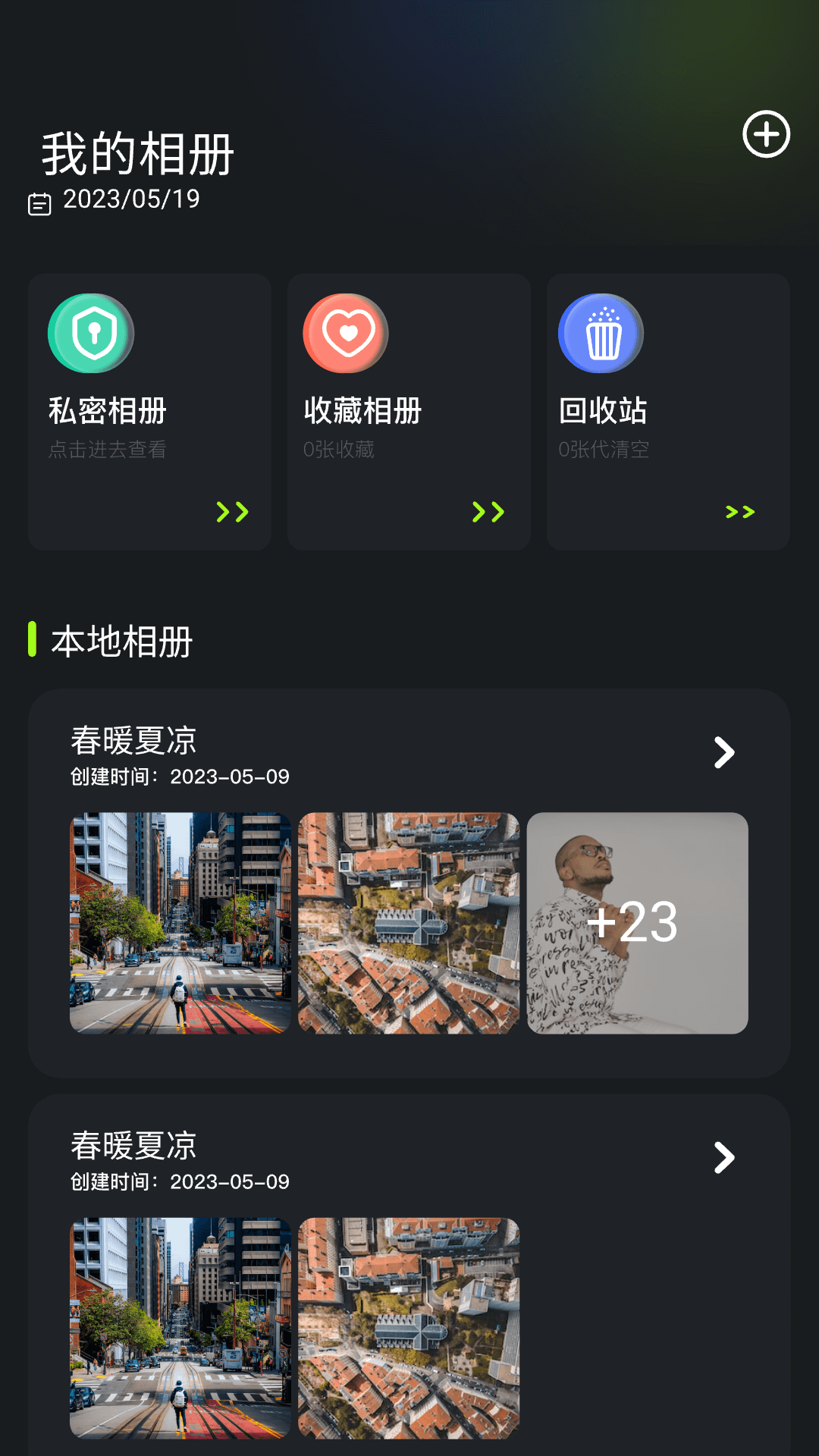Open the recycle bin trash icon
Viewport: 819px width, 1456px height.
[x=602, y=332]
